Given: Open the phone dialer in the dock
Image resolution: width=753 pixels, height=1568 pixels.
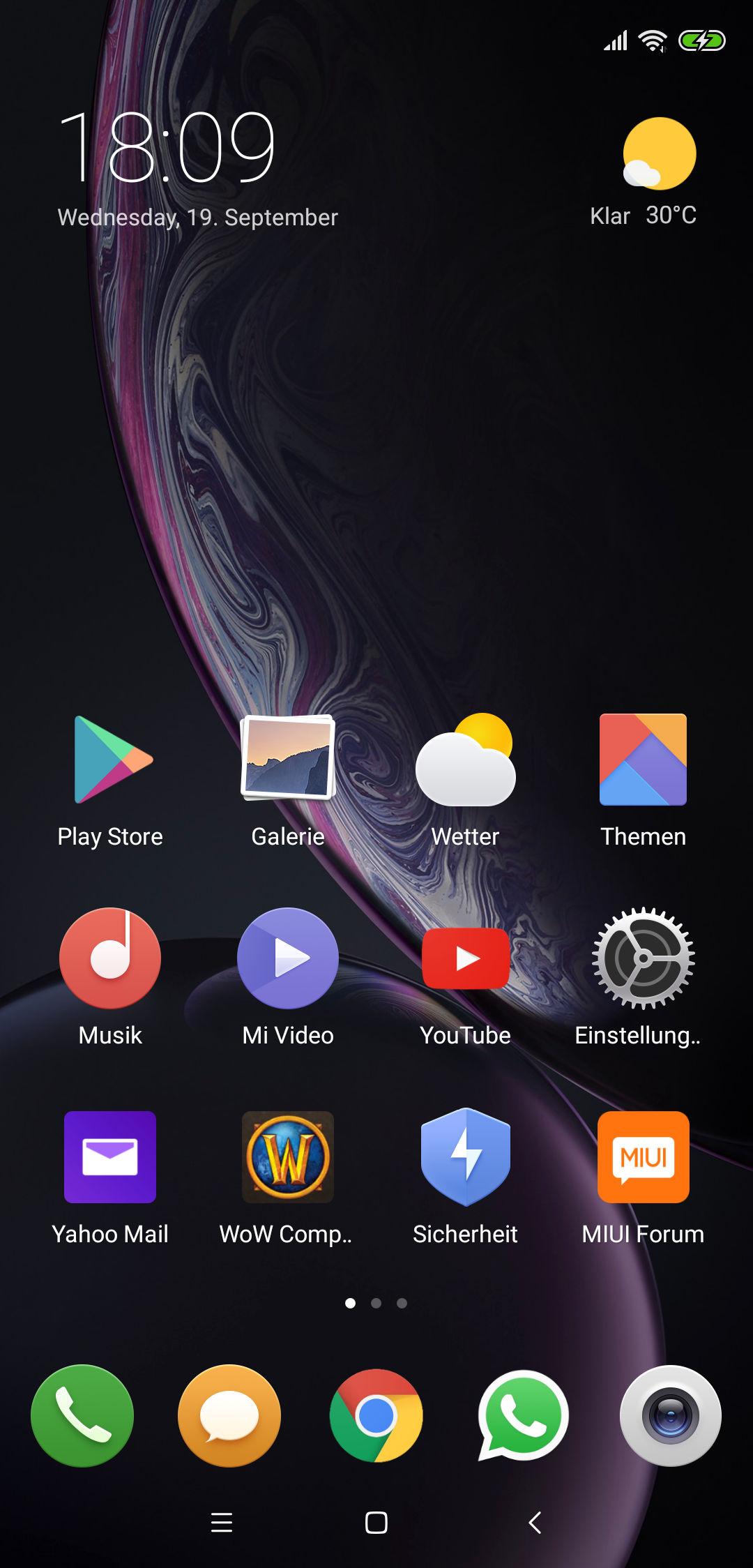Looking at the screenshot, I should pos(82,1416).
